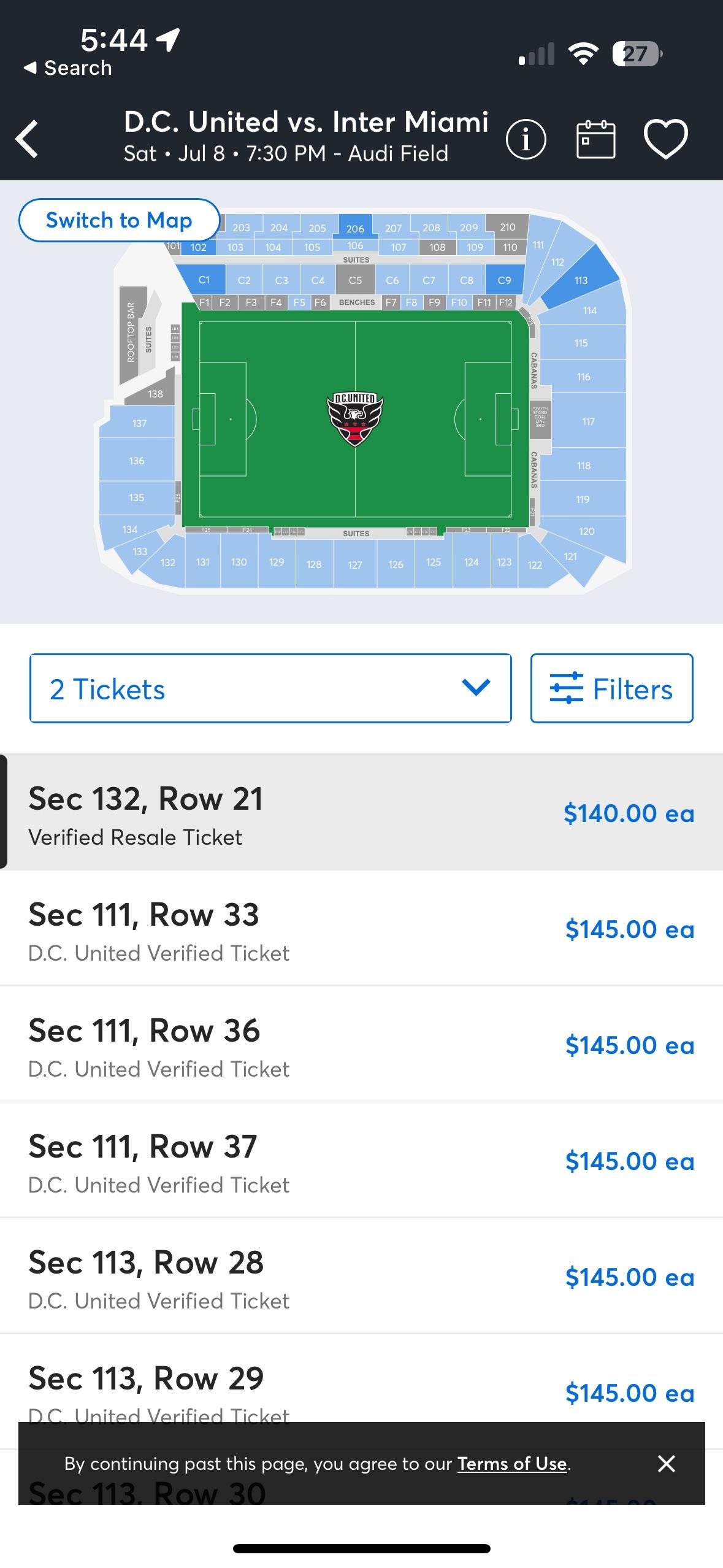723x1568 pixels.
Task: Open the Filters options
Action: pos(611,688)
